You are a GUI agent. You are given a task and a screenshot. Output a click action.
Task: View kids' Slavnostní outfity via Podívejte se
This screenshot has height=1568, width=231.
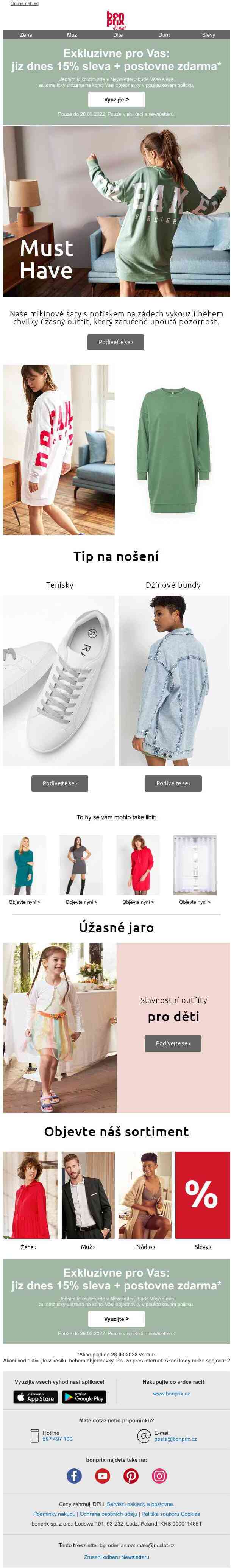tap(172, 1043)
